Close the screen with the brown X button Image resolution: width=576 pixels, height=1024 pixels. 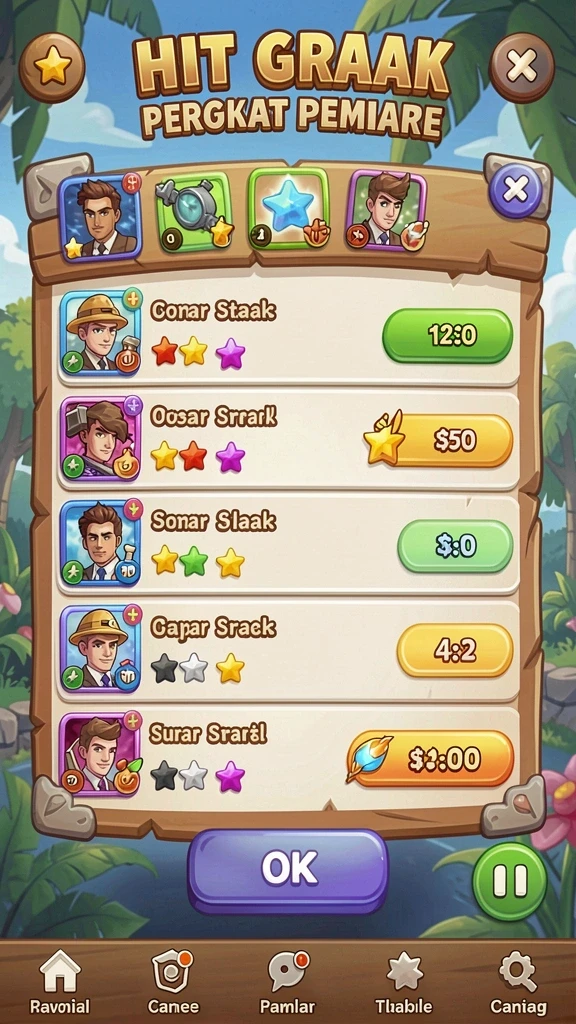(x=522, y=67)
